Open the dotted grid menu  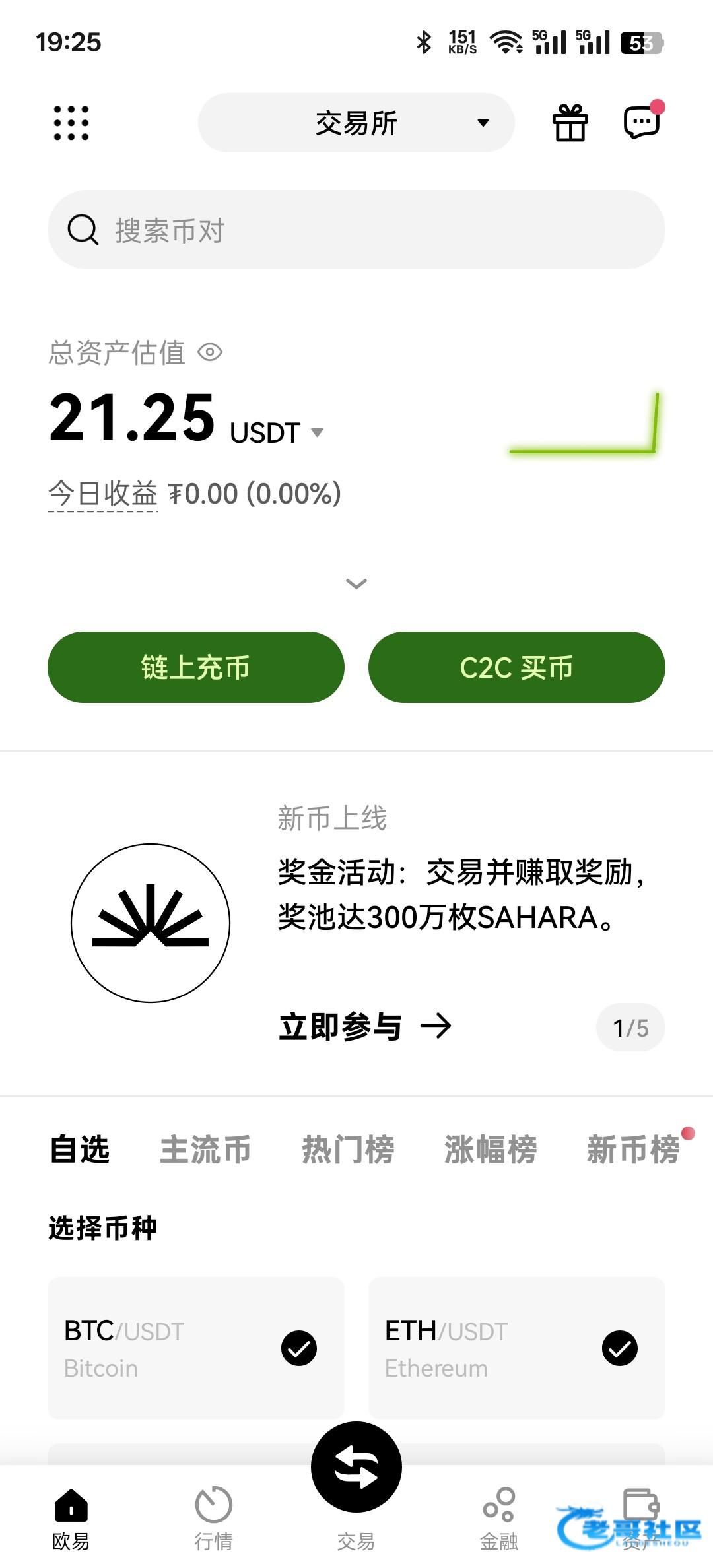(x=71, y=123)
